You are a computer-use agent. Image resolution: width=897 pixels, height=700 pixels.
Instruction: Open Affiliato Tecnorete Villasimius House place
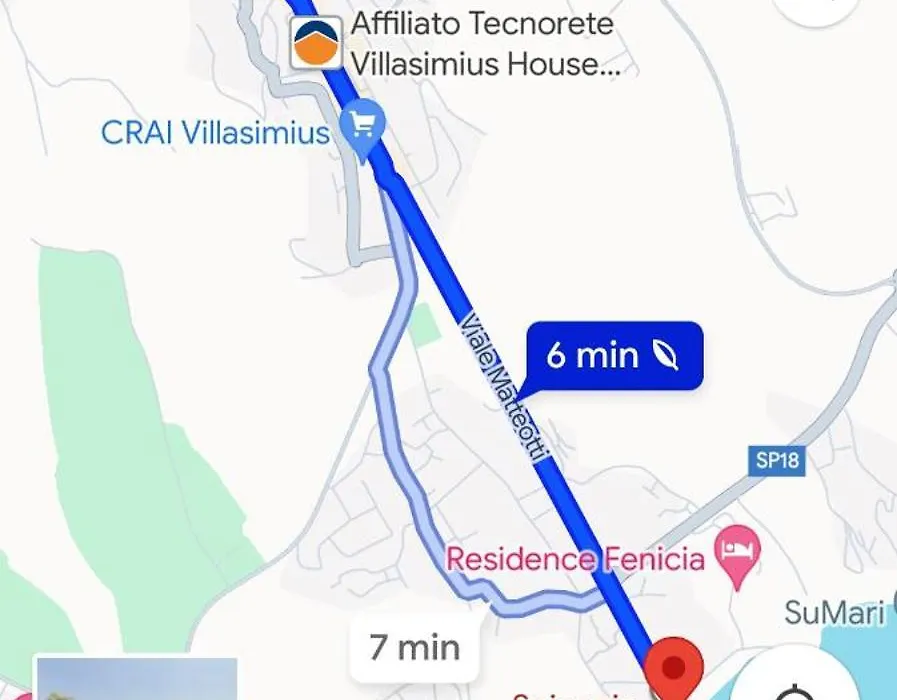[x=318, y=44]
